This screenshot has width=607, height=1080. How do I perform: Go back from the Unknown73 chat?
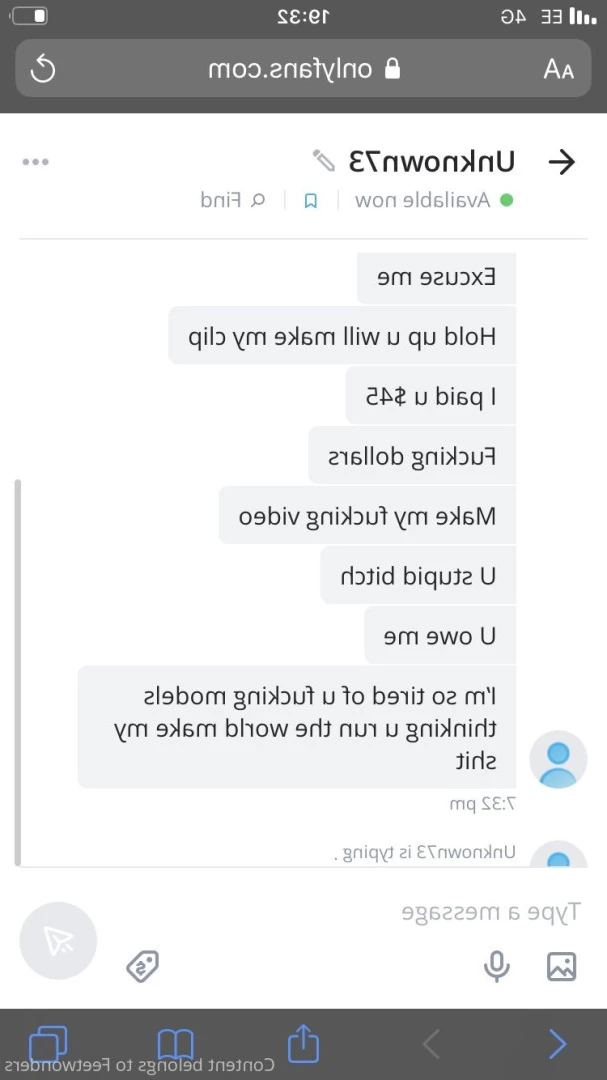point(563,162)
